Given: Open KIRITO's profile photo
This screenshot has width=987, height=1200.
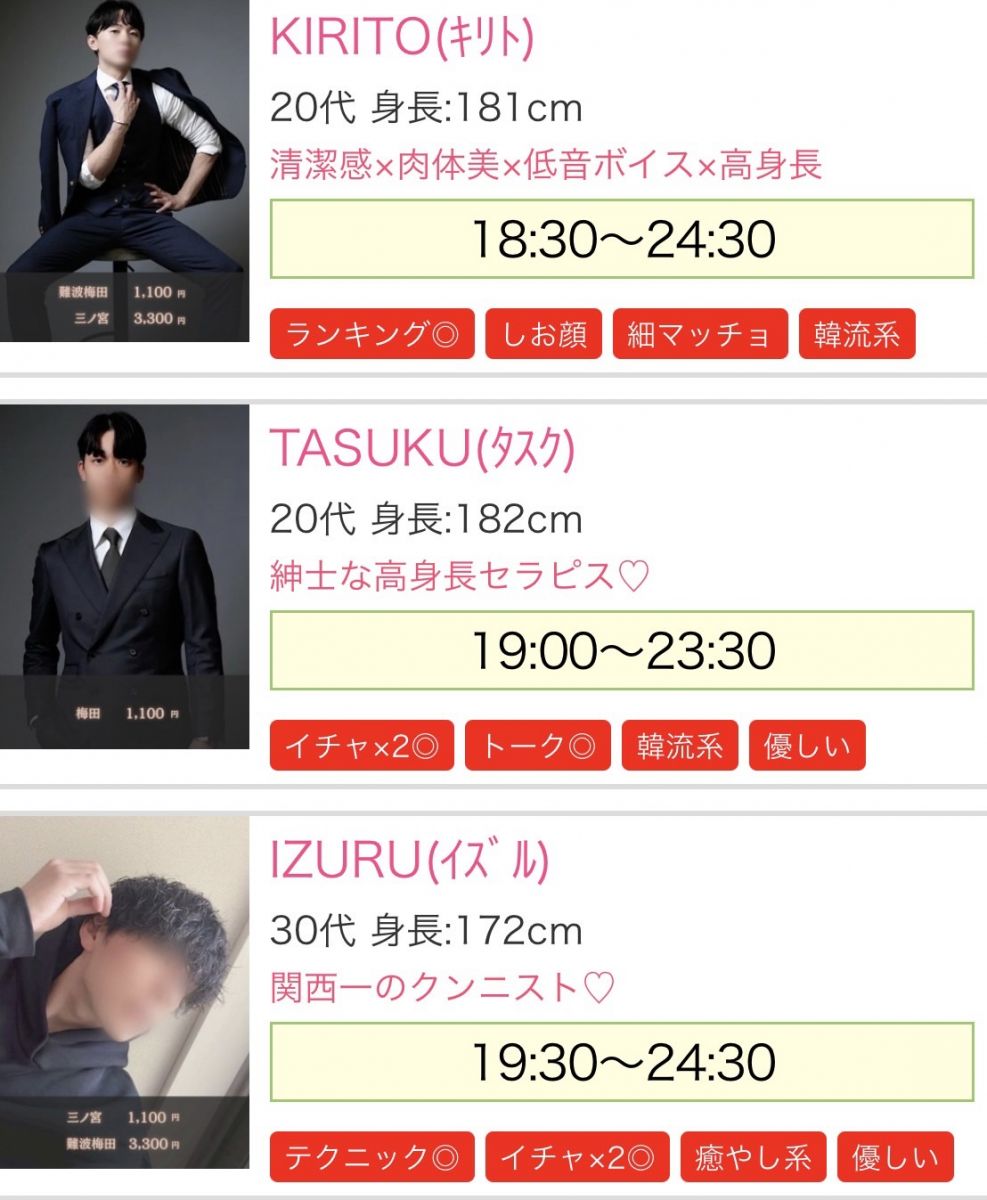Looking at the screenshot, I should pos(124,170).
